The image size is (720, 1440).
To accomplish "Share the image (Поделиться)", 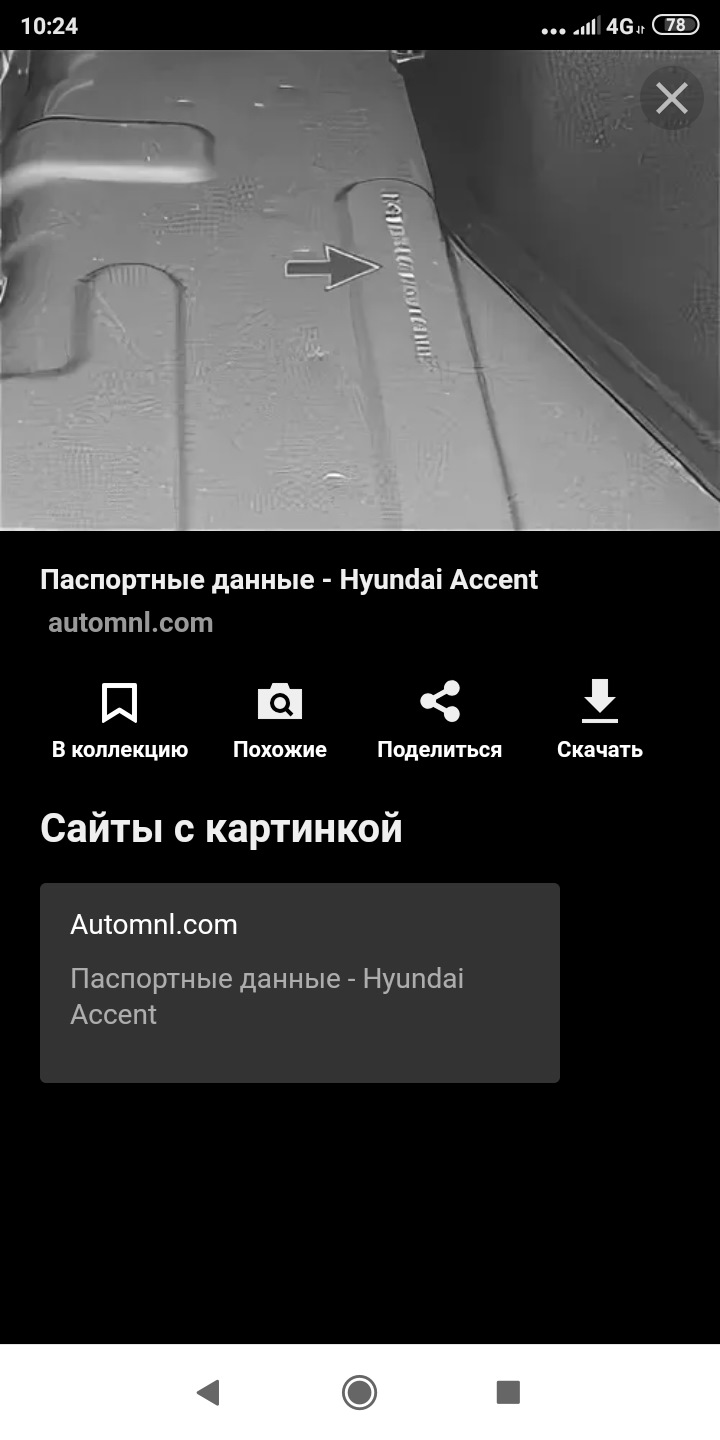I will click(x=439, y=719).
